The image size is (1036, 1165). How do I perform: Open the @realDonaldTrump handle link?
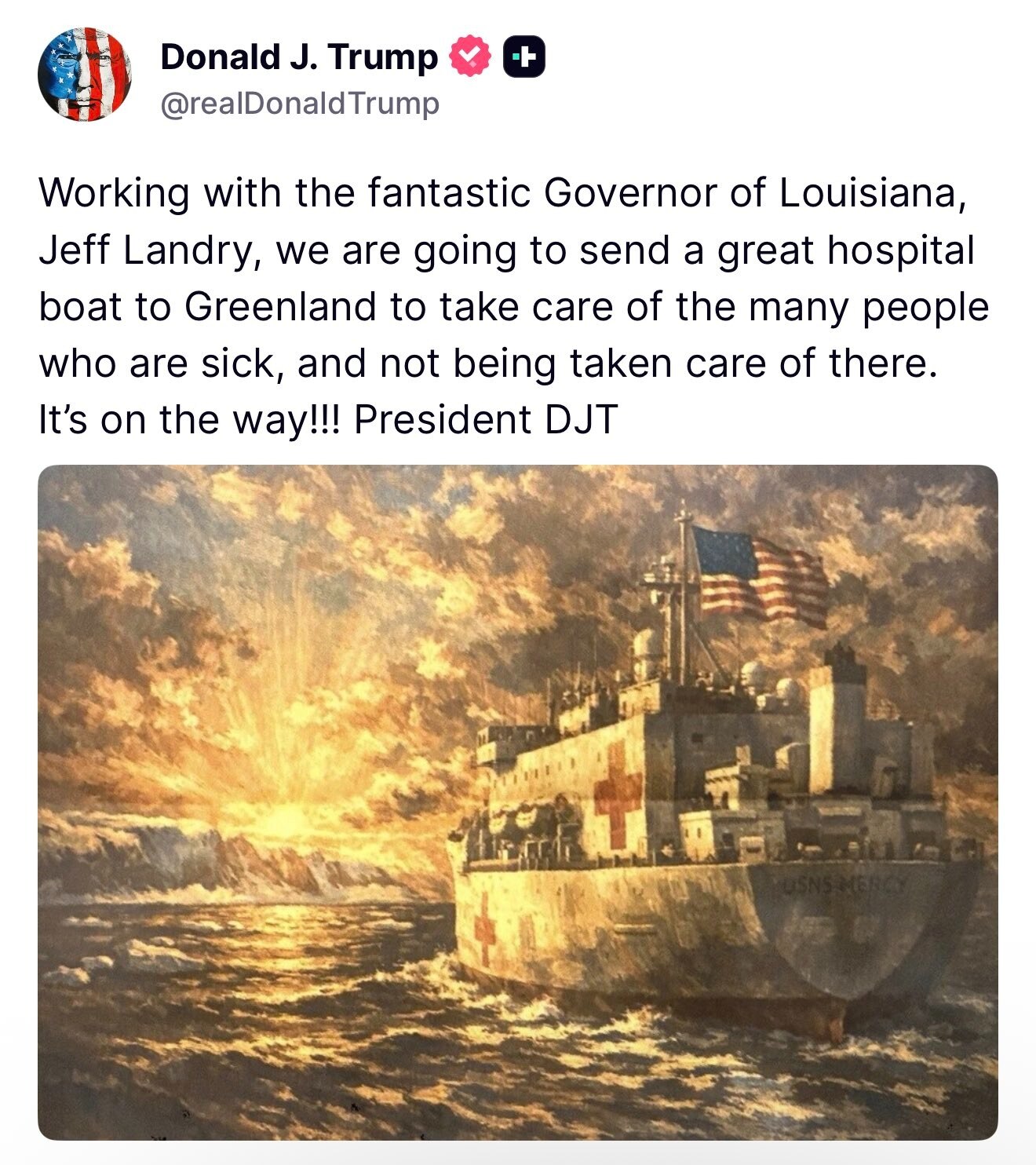(x=300, y=103)
